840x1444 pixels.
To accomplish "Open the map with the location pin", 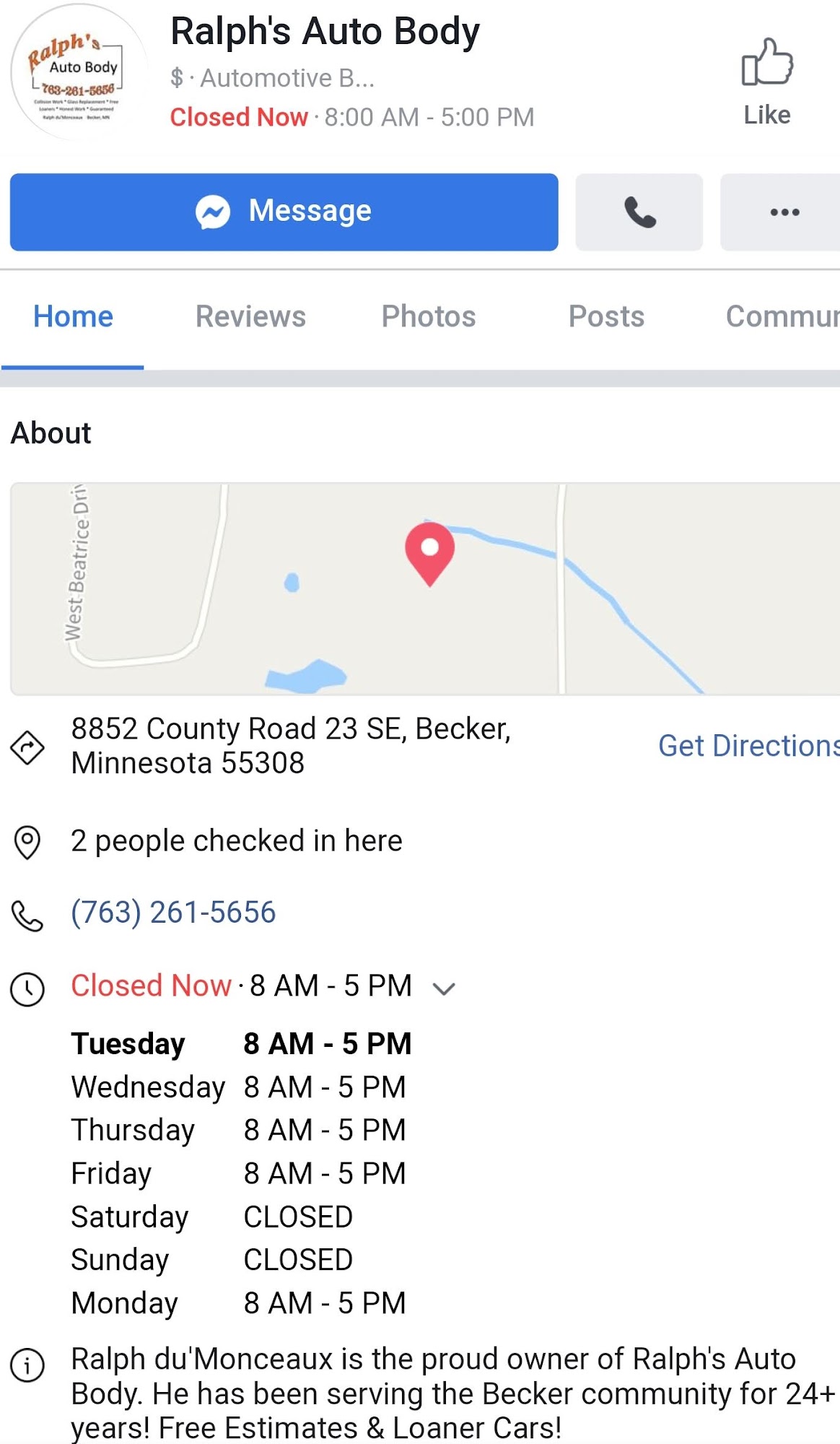I will (426, 588).
